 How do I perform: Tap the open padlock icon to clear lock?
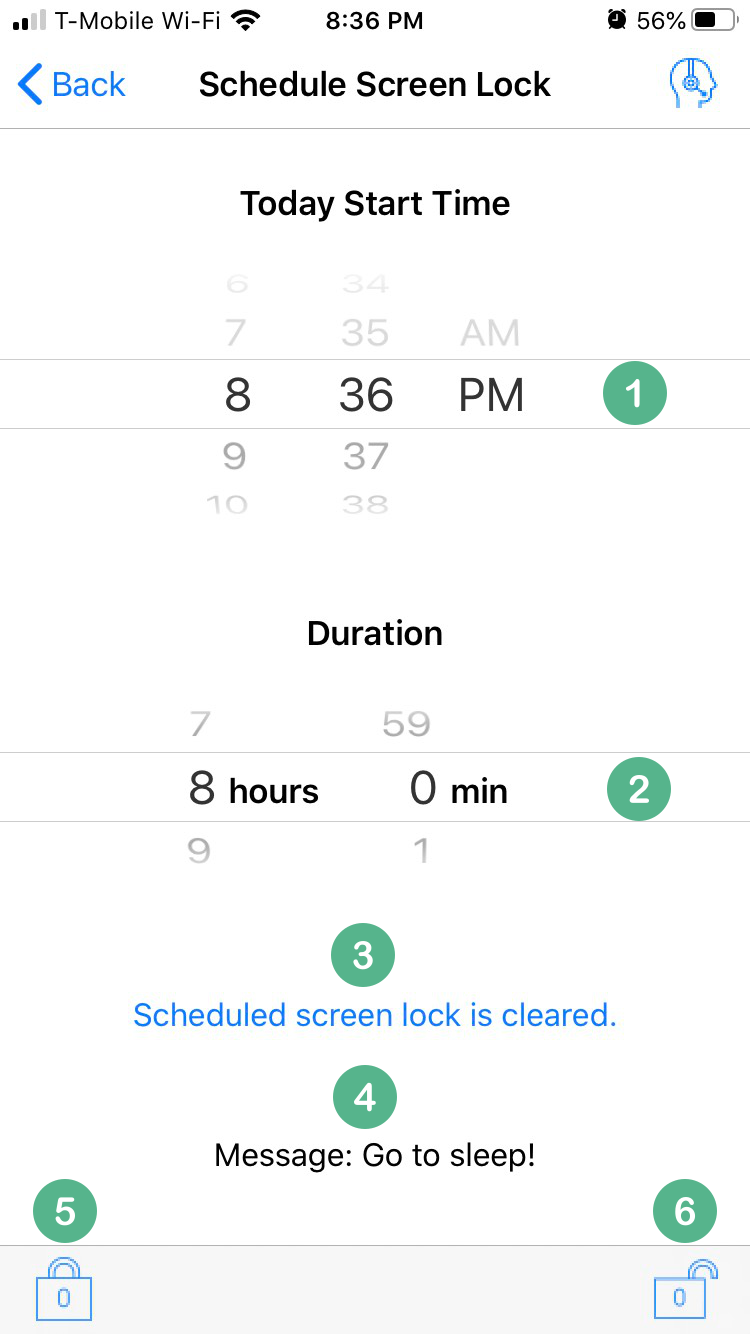(685, 1288)
